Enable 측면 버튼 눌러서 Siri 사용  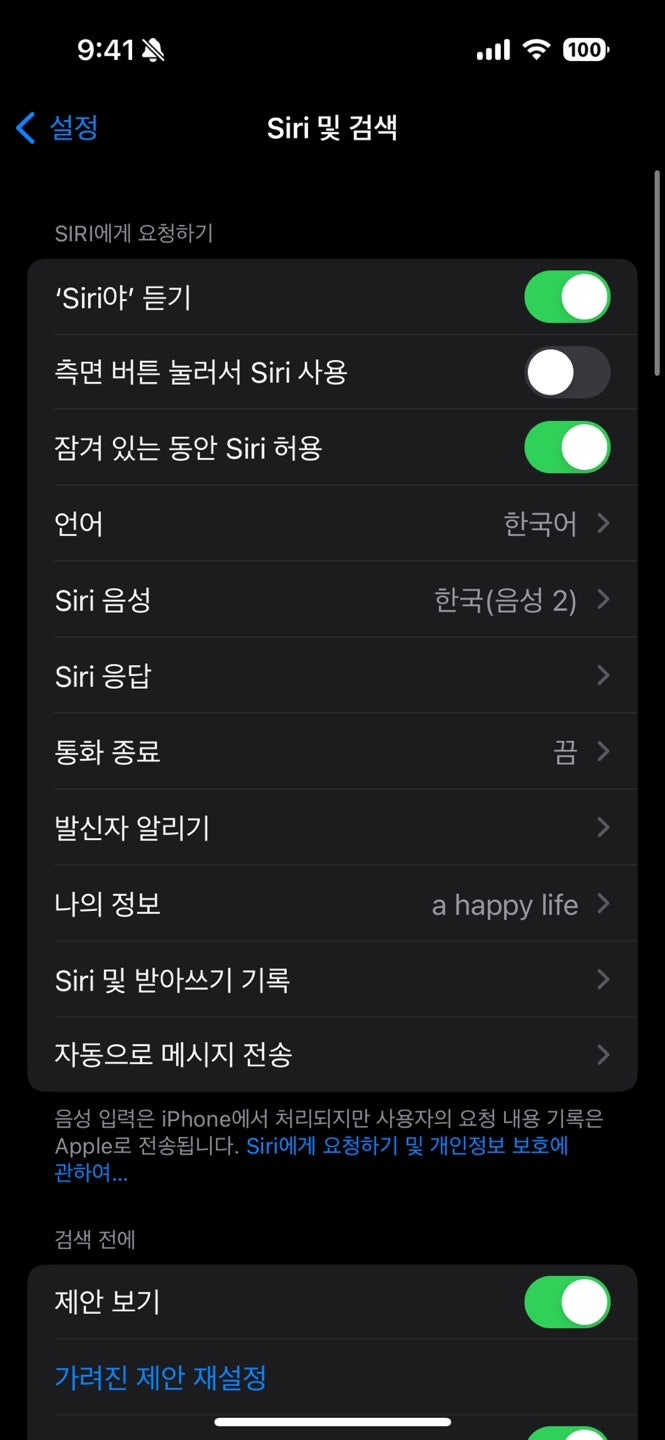pos(567,373)
